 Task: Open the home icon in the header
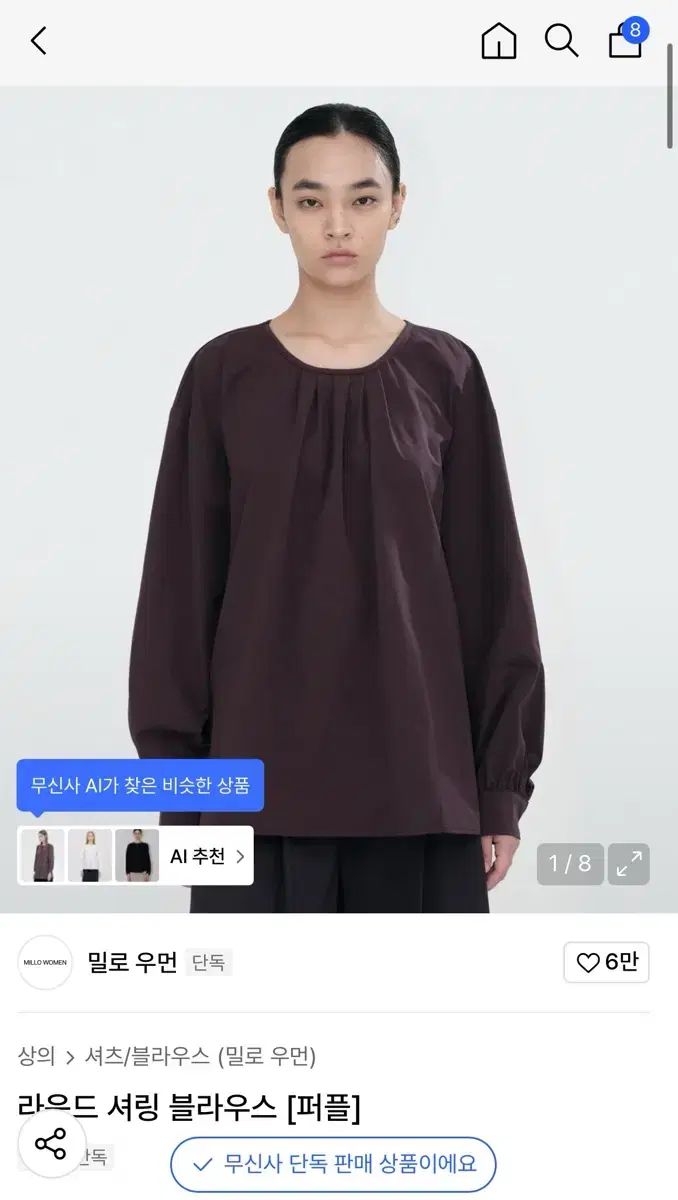tap(499, 41)
